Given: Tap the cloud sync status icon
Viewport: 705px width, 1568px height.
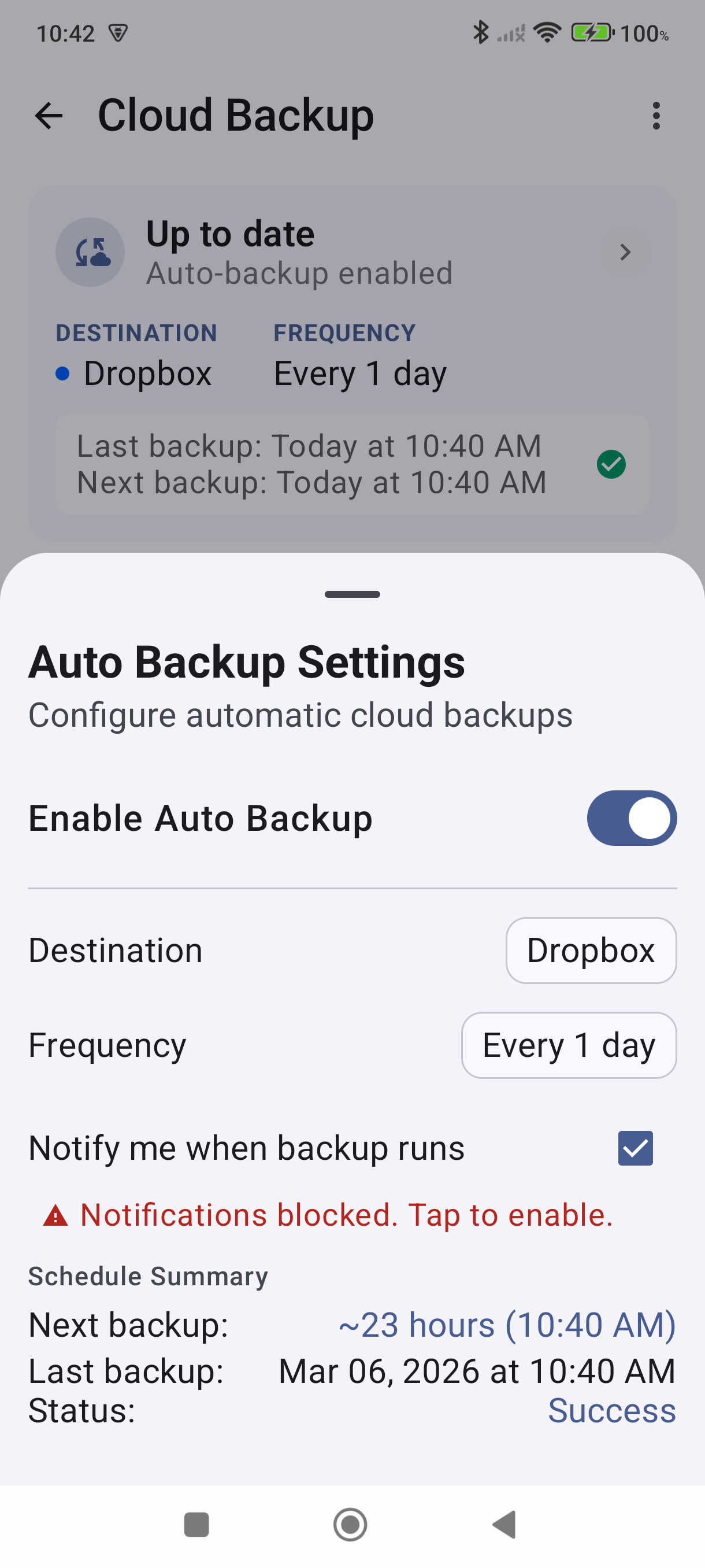Looking at the screenshot, I should pos(90,252).
